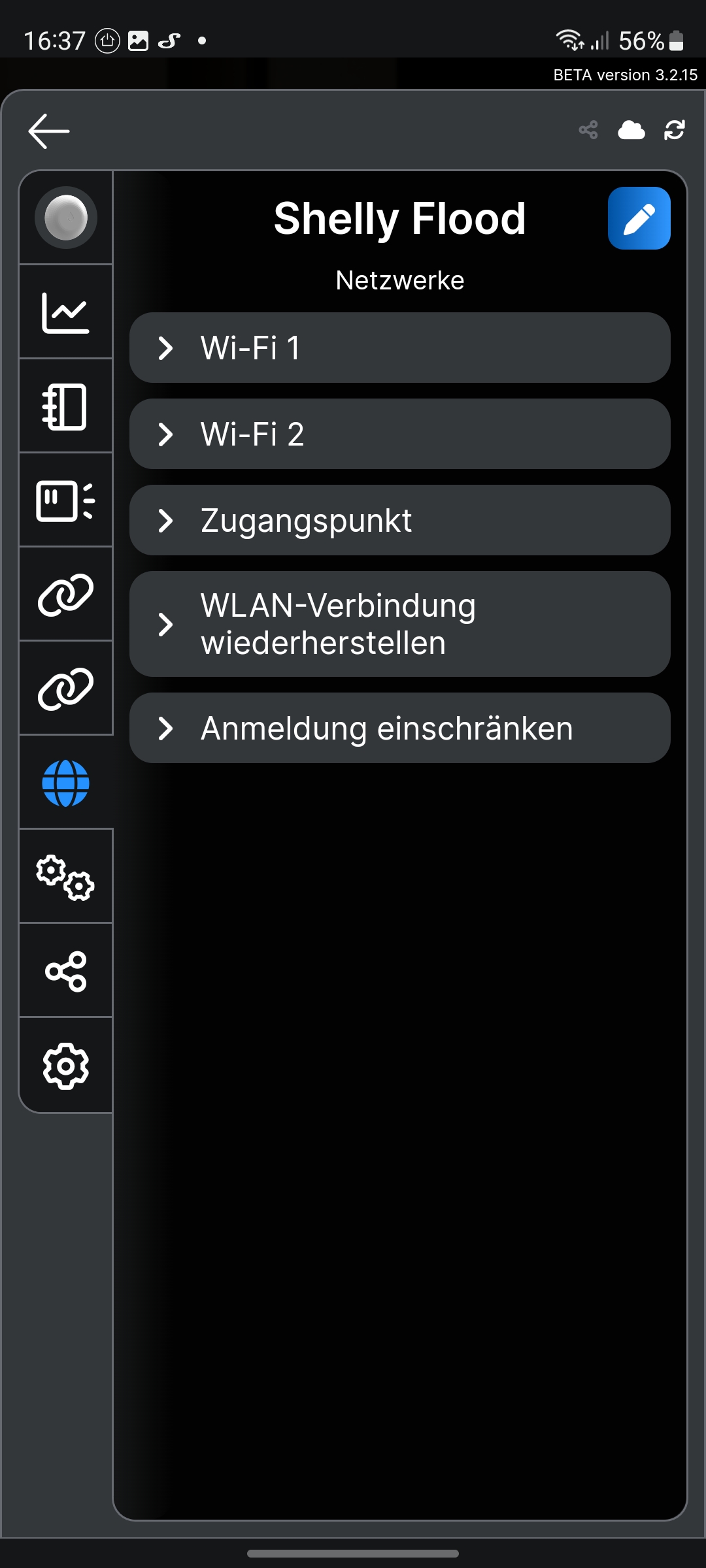Tap the refresh icon in the top bar

tap(674, 130)
